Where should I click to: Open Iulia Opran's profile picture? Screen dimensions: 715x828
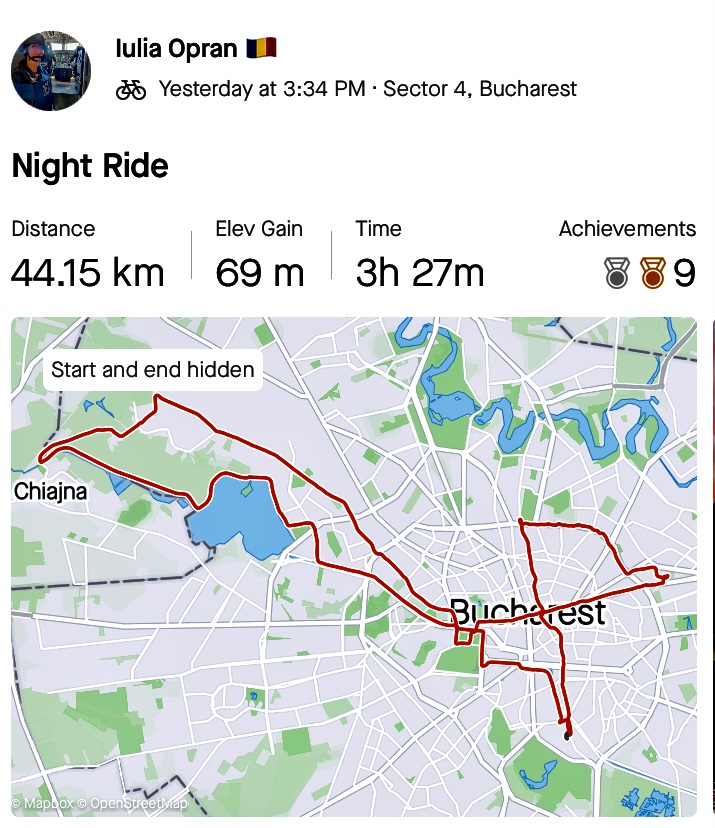click(51, 70)
